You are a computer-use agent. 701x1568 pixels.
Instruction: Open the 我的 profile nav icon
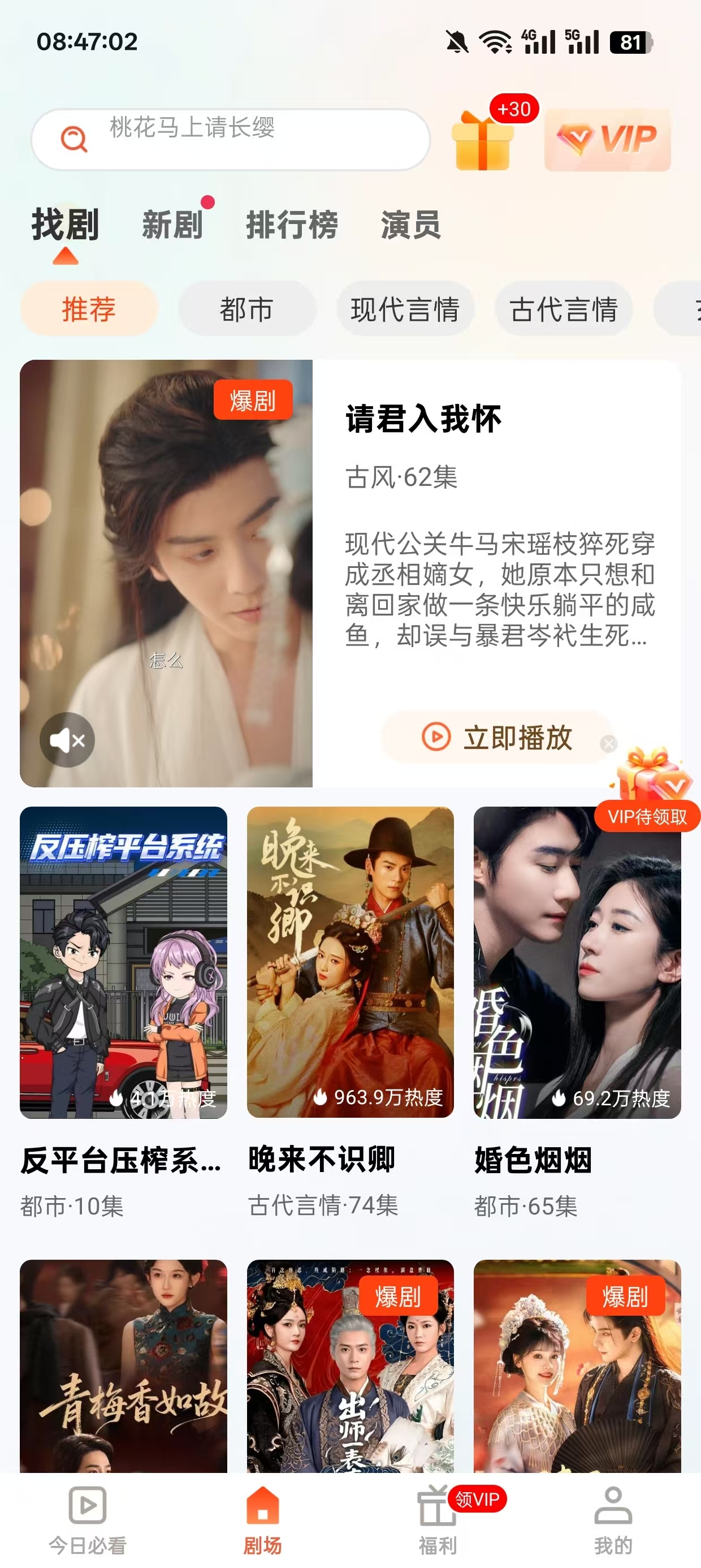[613, 1505]
